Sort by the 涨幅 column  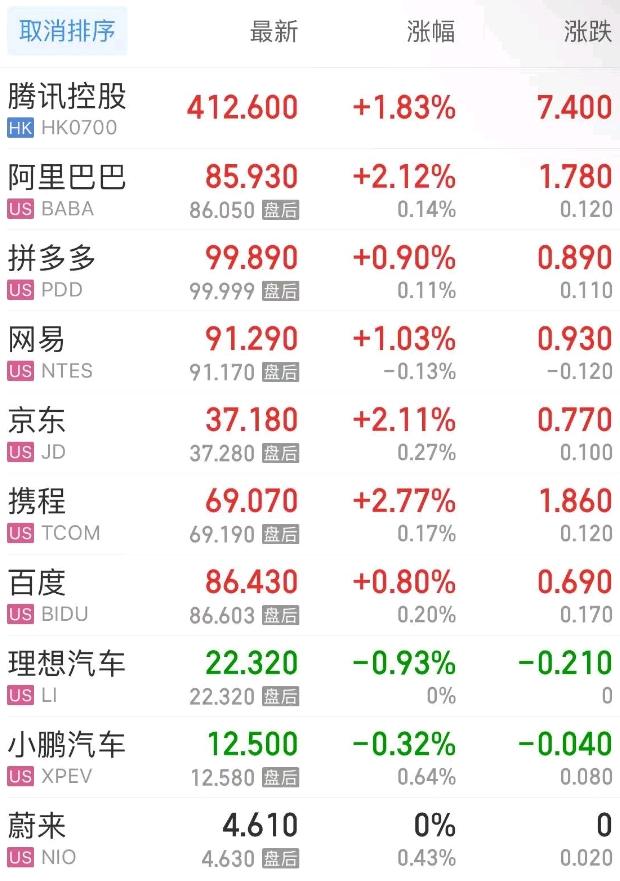tap(431, 32)
